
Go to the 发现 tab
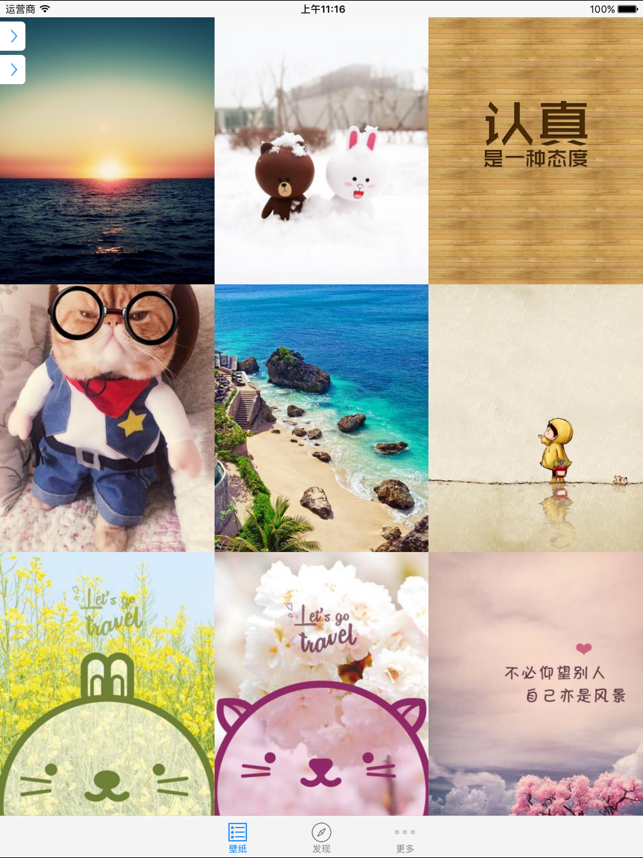pyautogui.click(x=321, y=838)
